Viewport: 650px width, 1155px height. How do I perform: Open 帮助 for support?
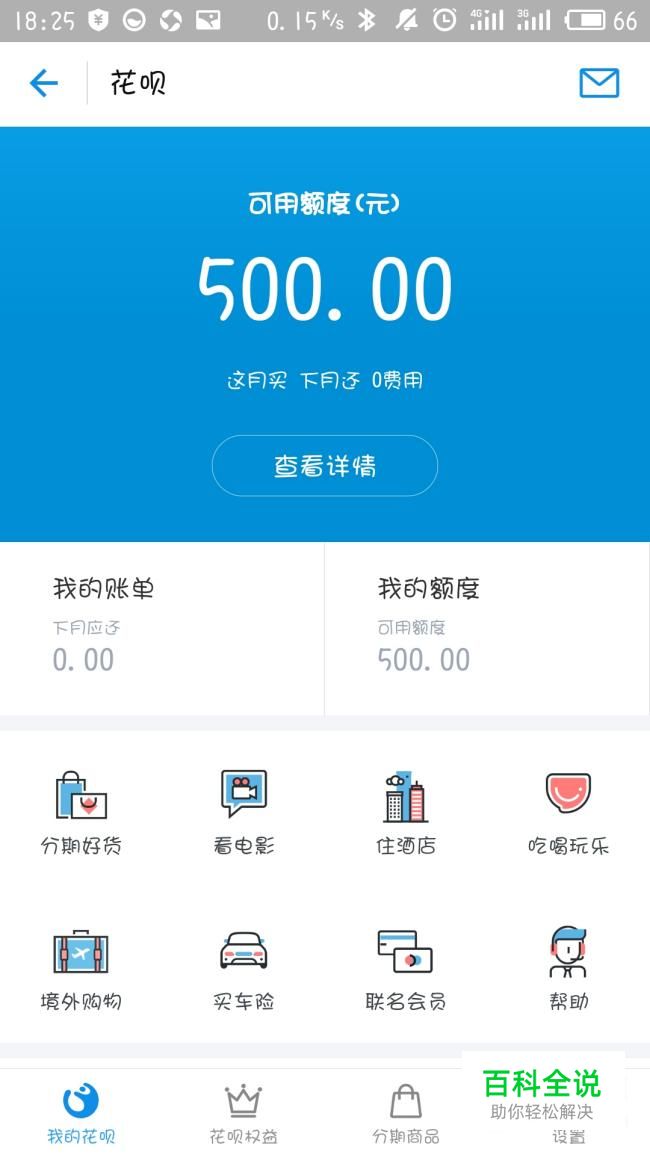pos(568,969)
